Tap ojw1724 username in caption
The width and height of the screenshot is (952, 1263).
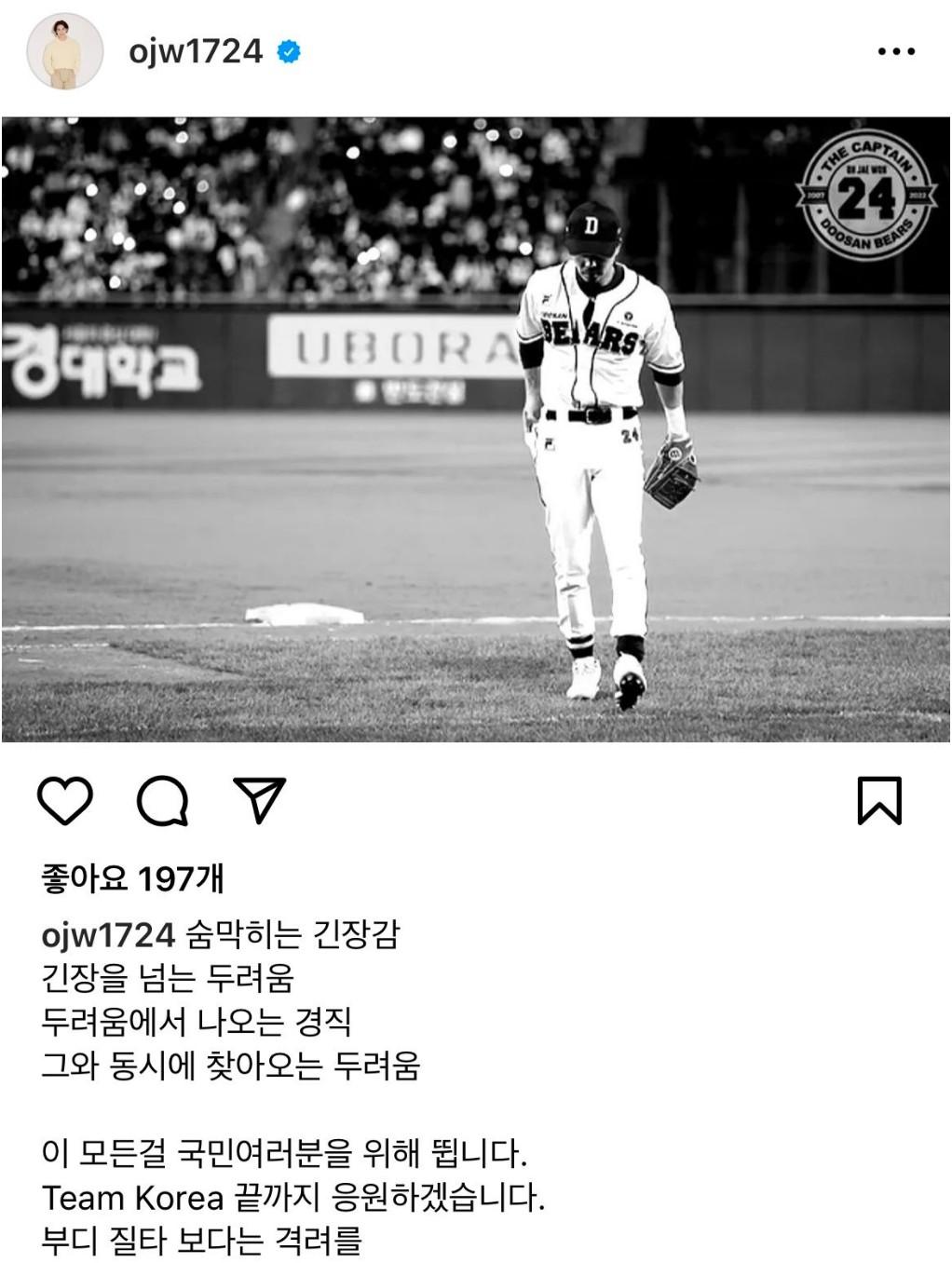108,933
